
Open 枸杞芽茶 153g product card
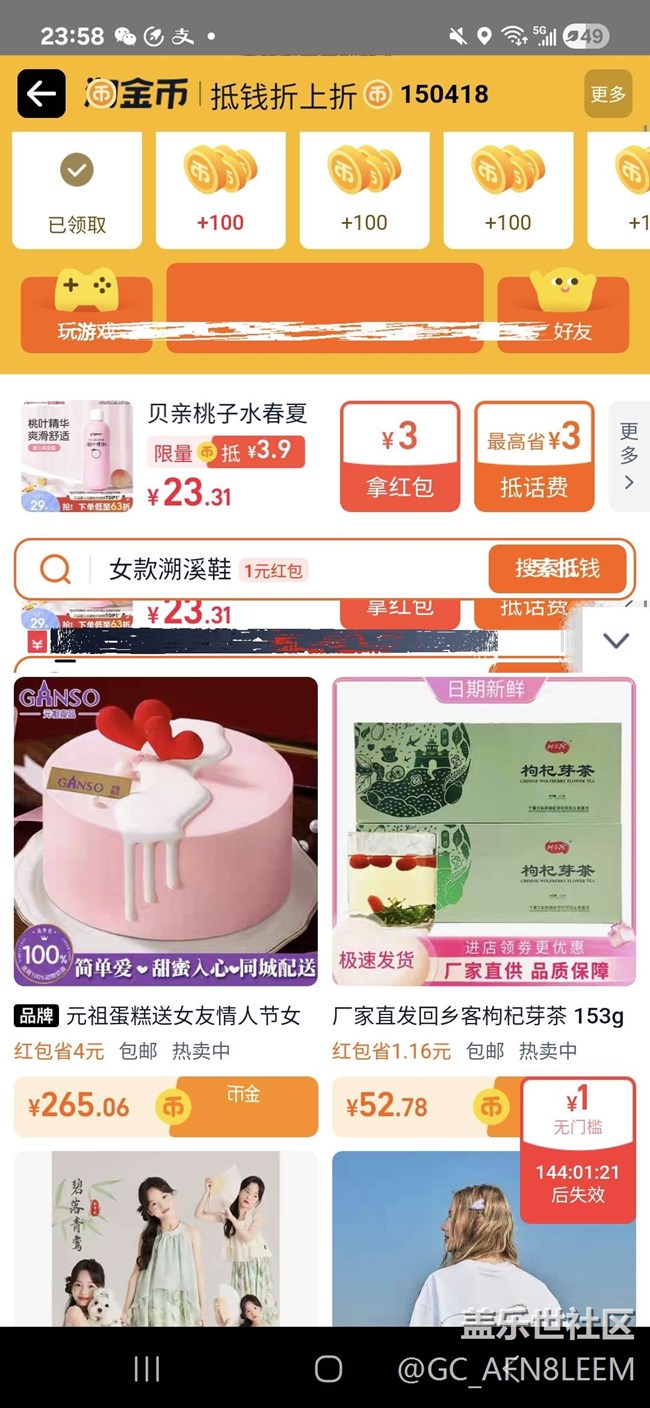[483, 832]
